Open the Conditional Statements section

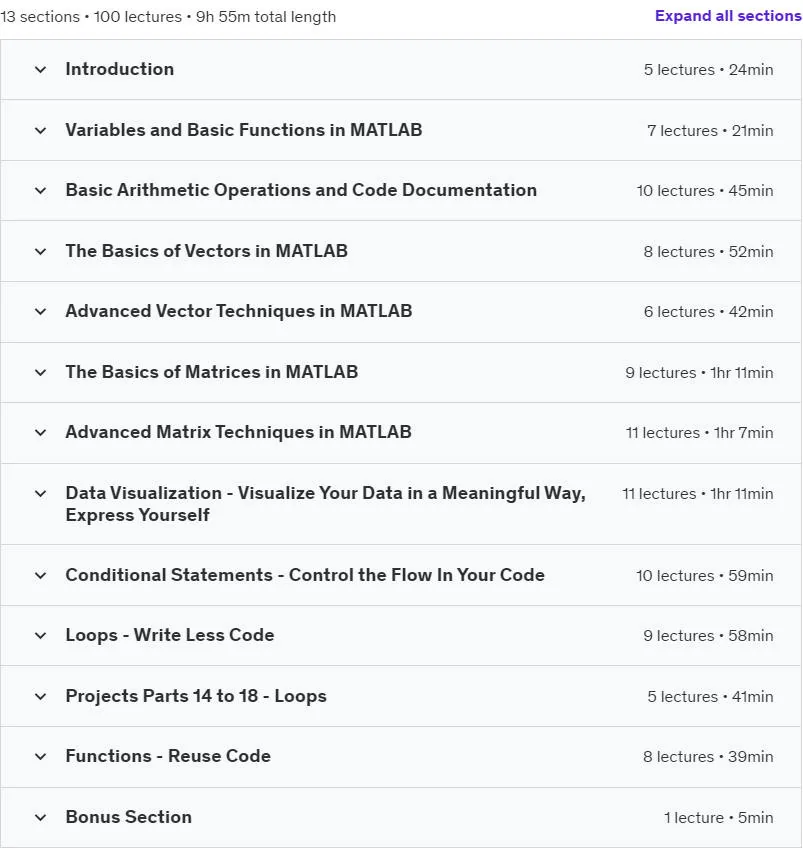(x=401, y=575)
